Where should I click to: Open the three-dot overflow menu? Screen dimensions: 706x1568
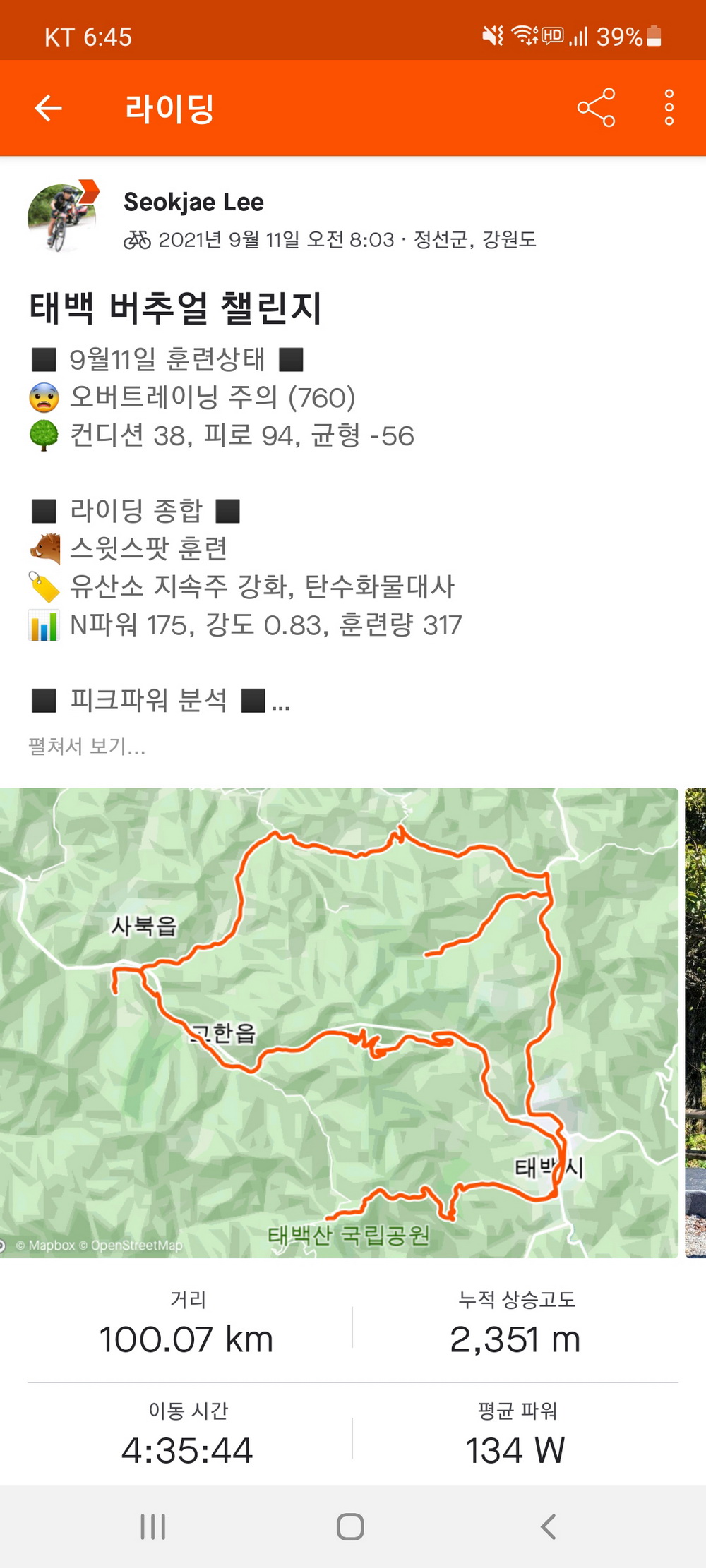(669, 108)
